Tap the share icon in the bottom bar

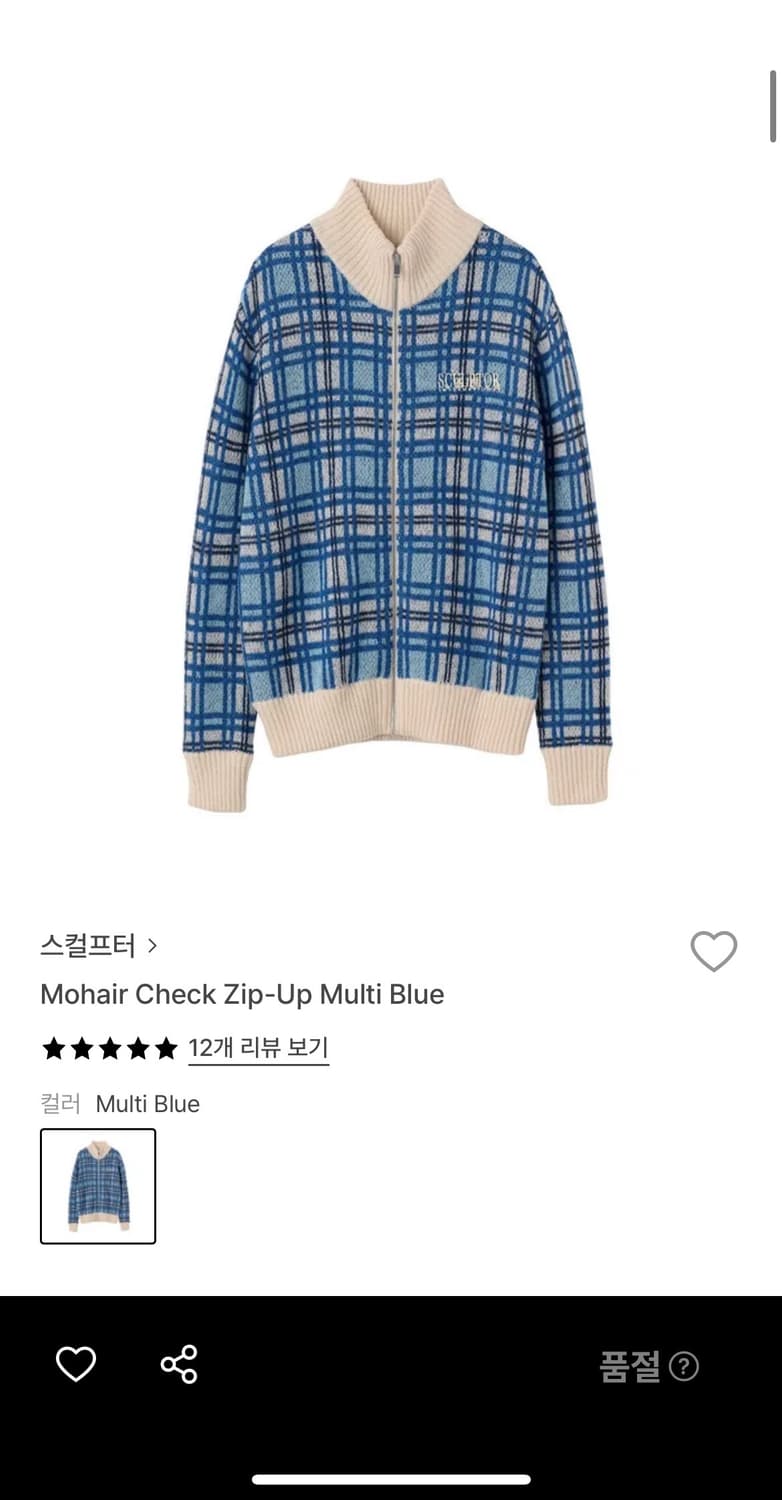(x=178, y=1362)
